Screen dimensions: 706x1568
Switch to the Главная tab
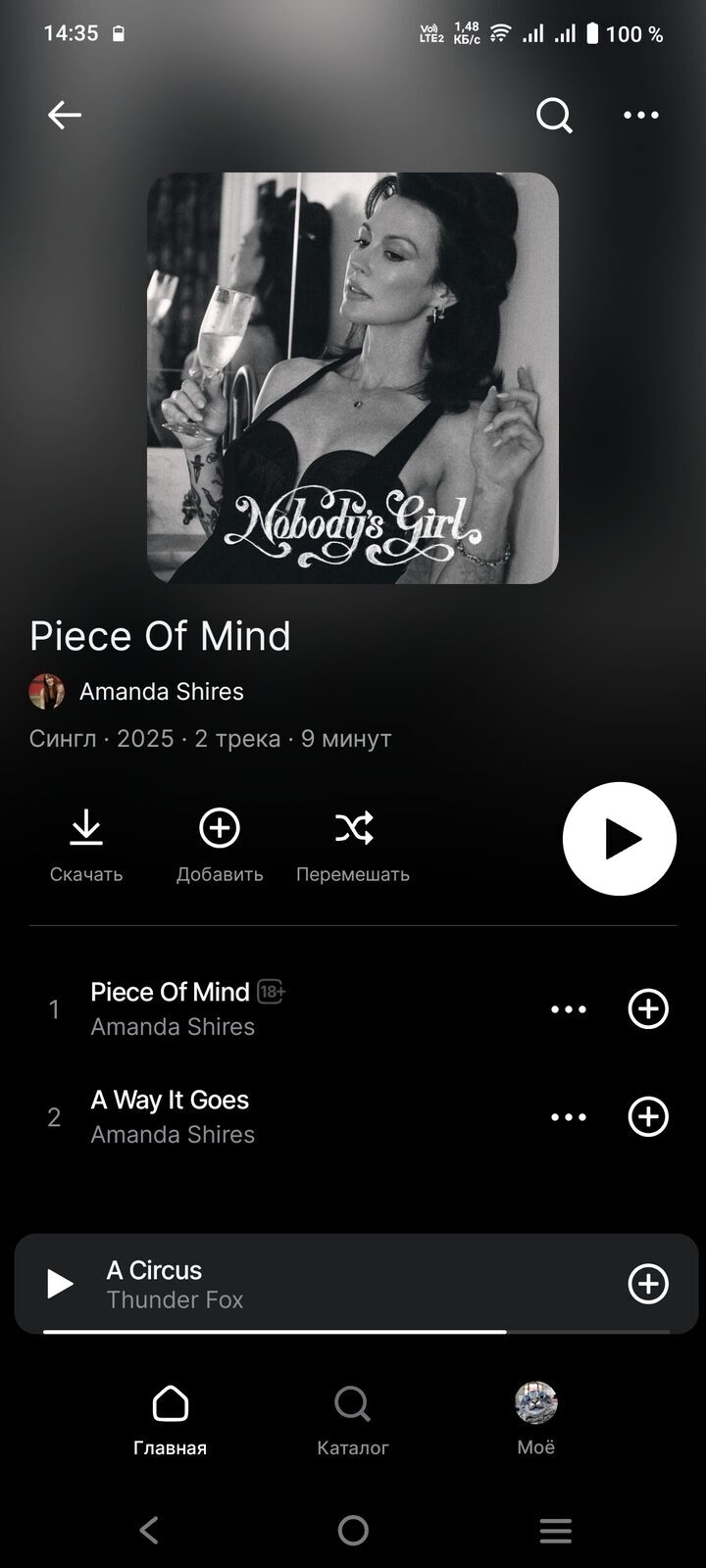[170, 1419]
